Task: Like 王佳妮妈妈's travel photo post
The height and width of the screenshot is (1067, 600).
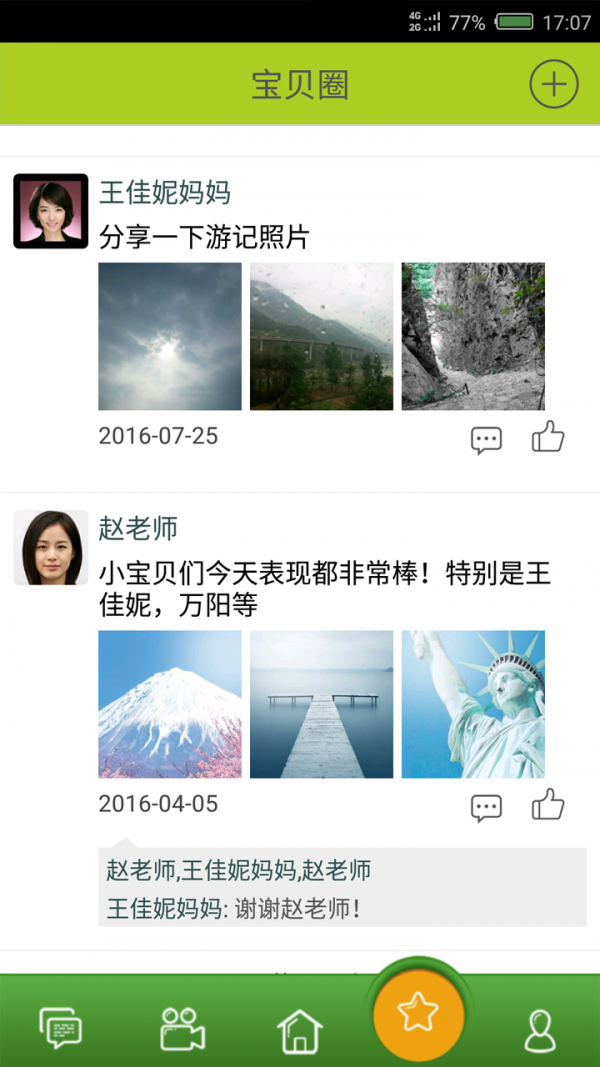Action: tap(548, 437)
